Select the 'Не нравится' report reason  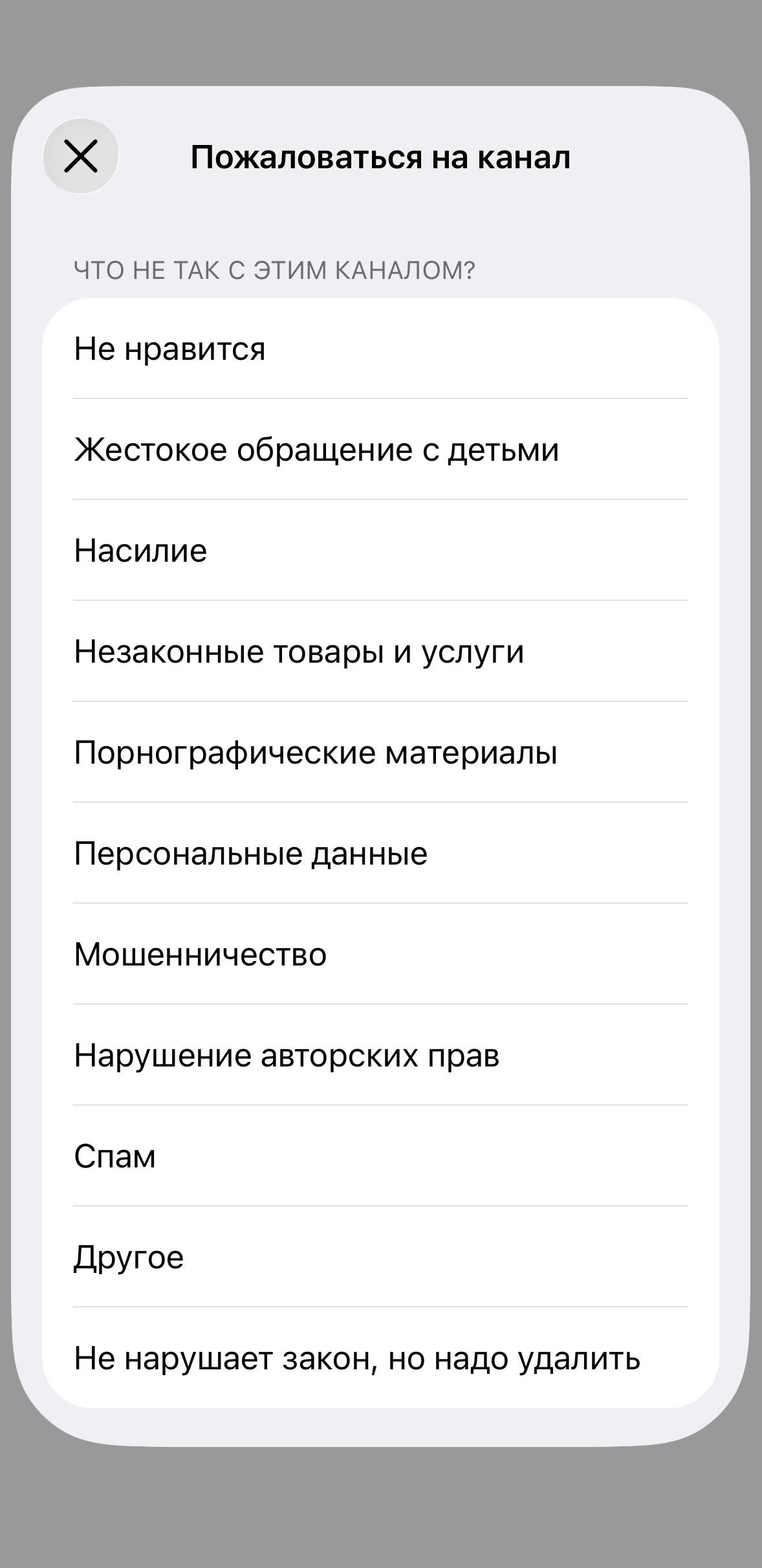click(171, 348)
